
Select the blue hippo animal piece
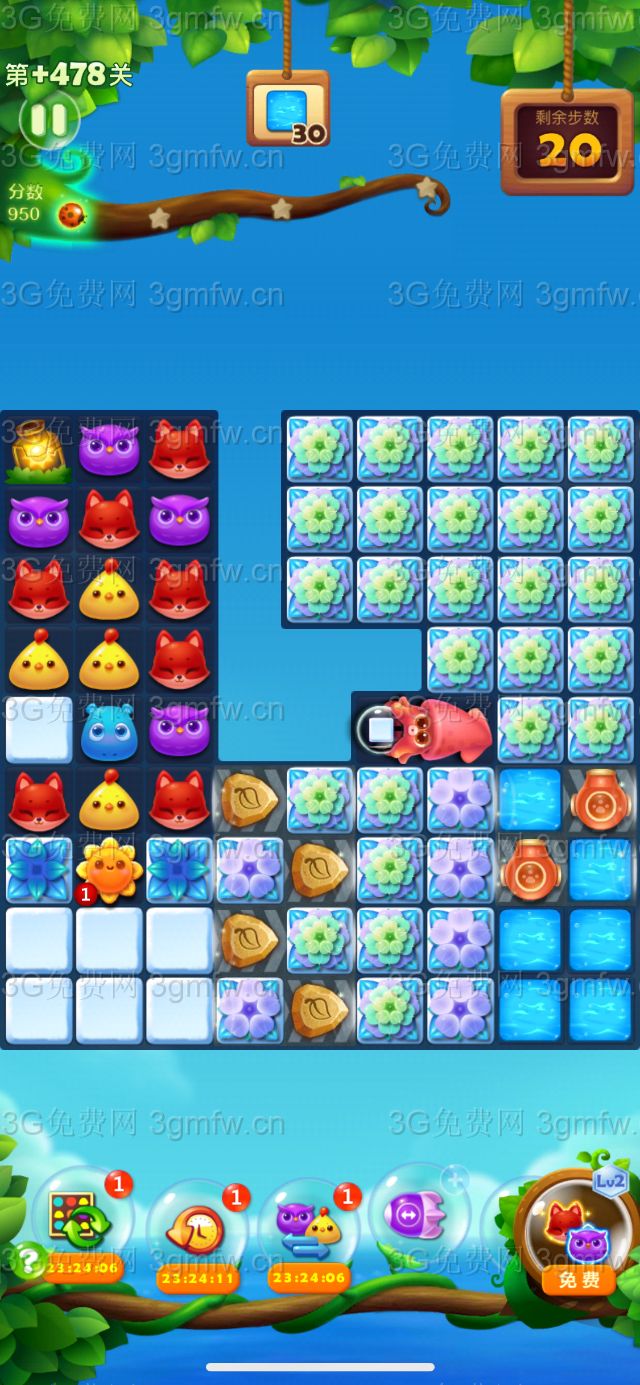click(108, 730)
